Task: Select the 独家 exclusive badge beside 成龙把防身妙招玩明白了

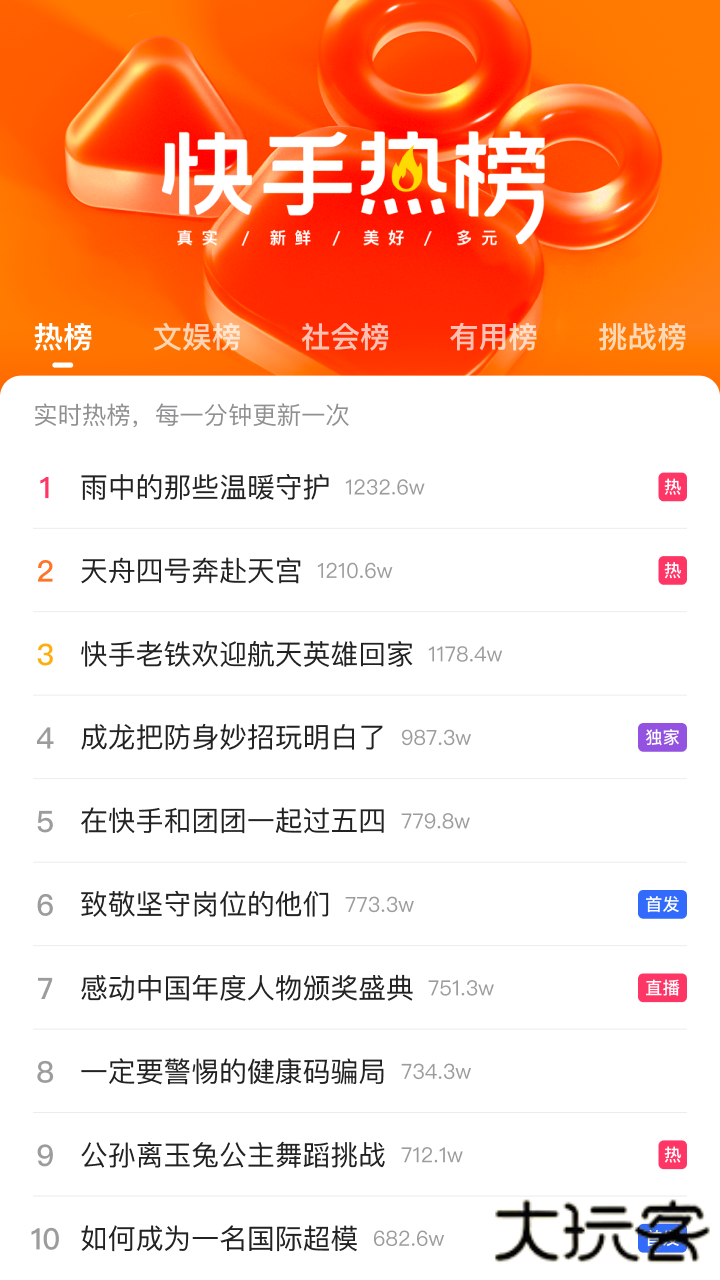Action: 662,737
